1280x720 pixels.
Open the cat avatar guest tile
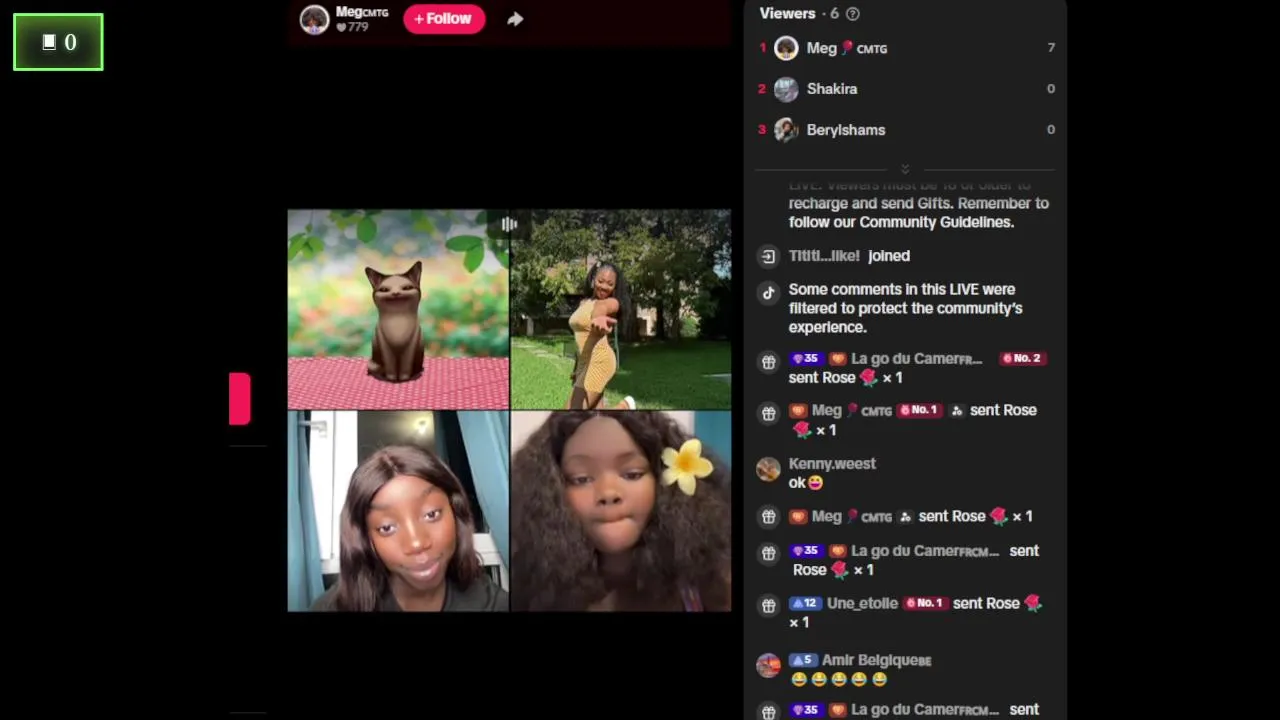pyautogui.click(x=398, y=310)
